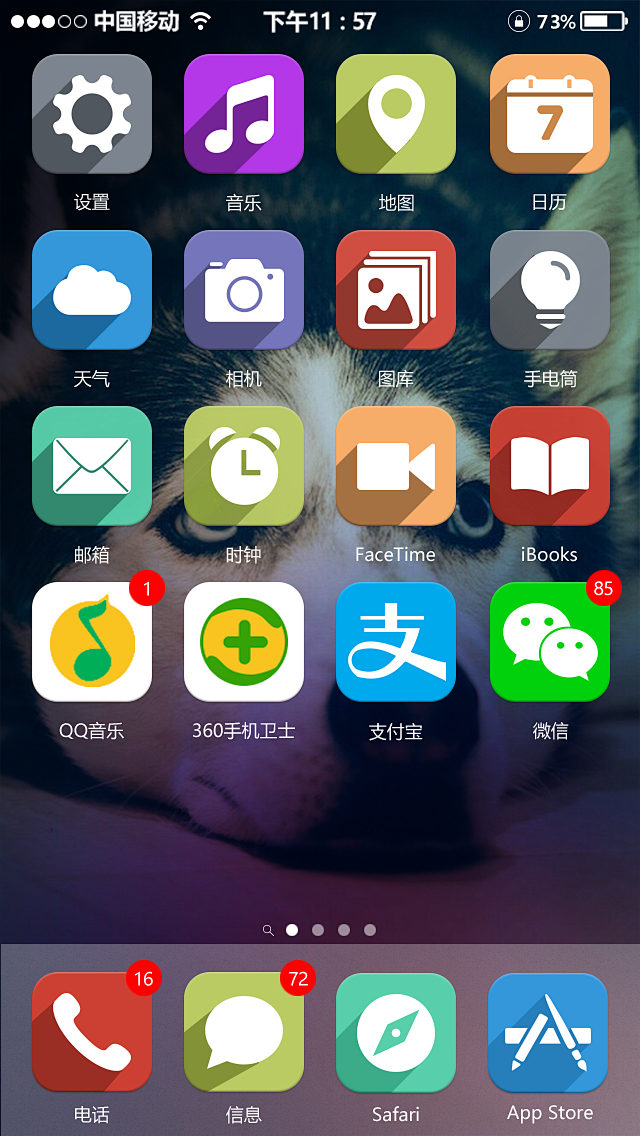
Task: Check the 天气 weather app
Action: click(x=92, y=290)
